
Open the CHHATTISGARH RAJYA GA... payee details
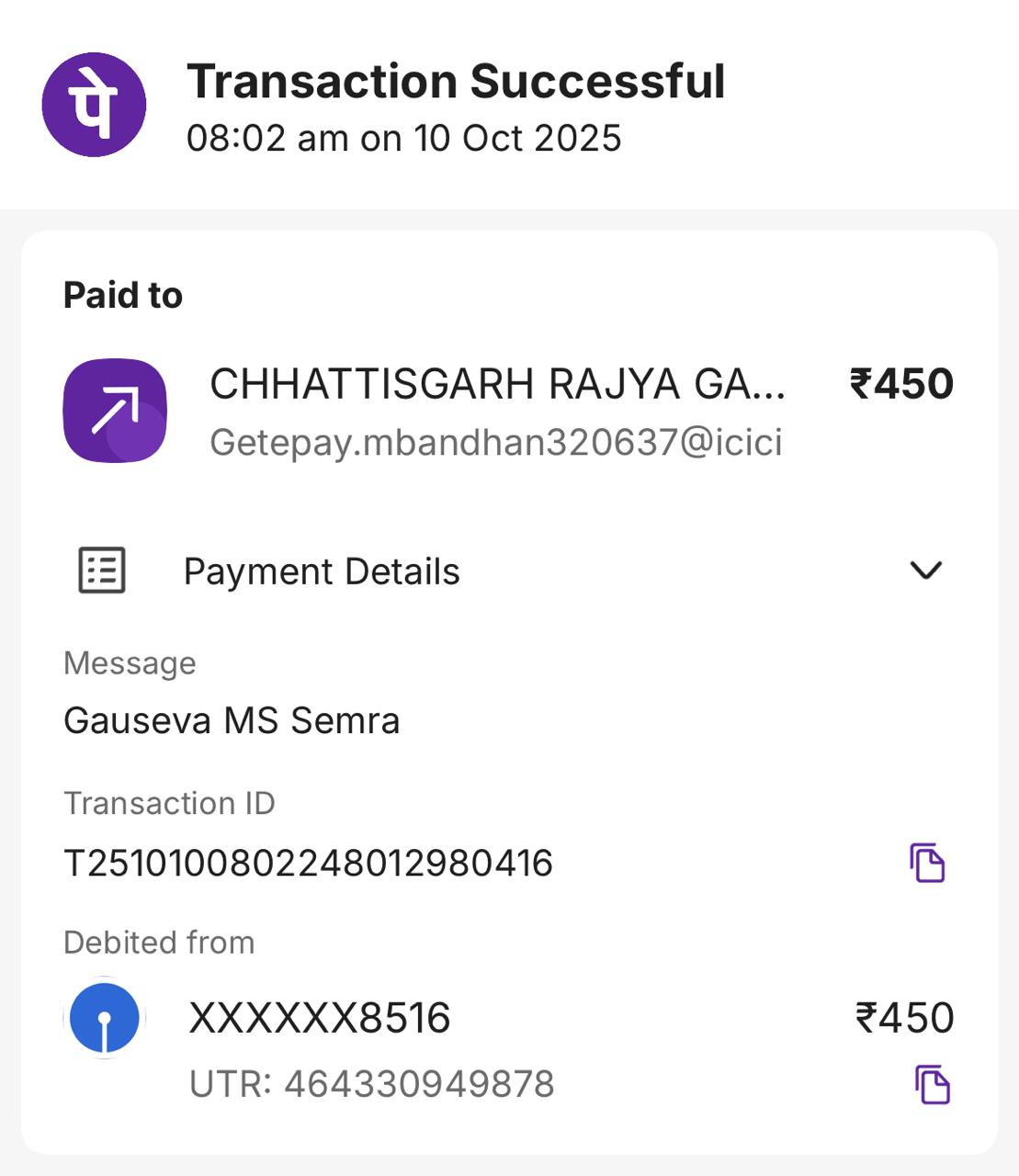pyautogui.click(x=496, y=384)
